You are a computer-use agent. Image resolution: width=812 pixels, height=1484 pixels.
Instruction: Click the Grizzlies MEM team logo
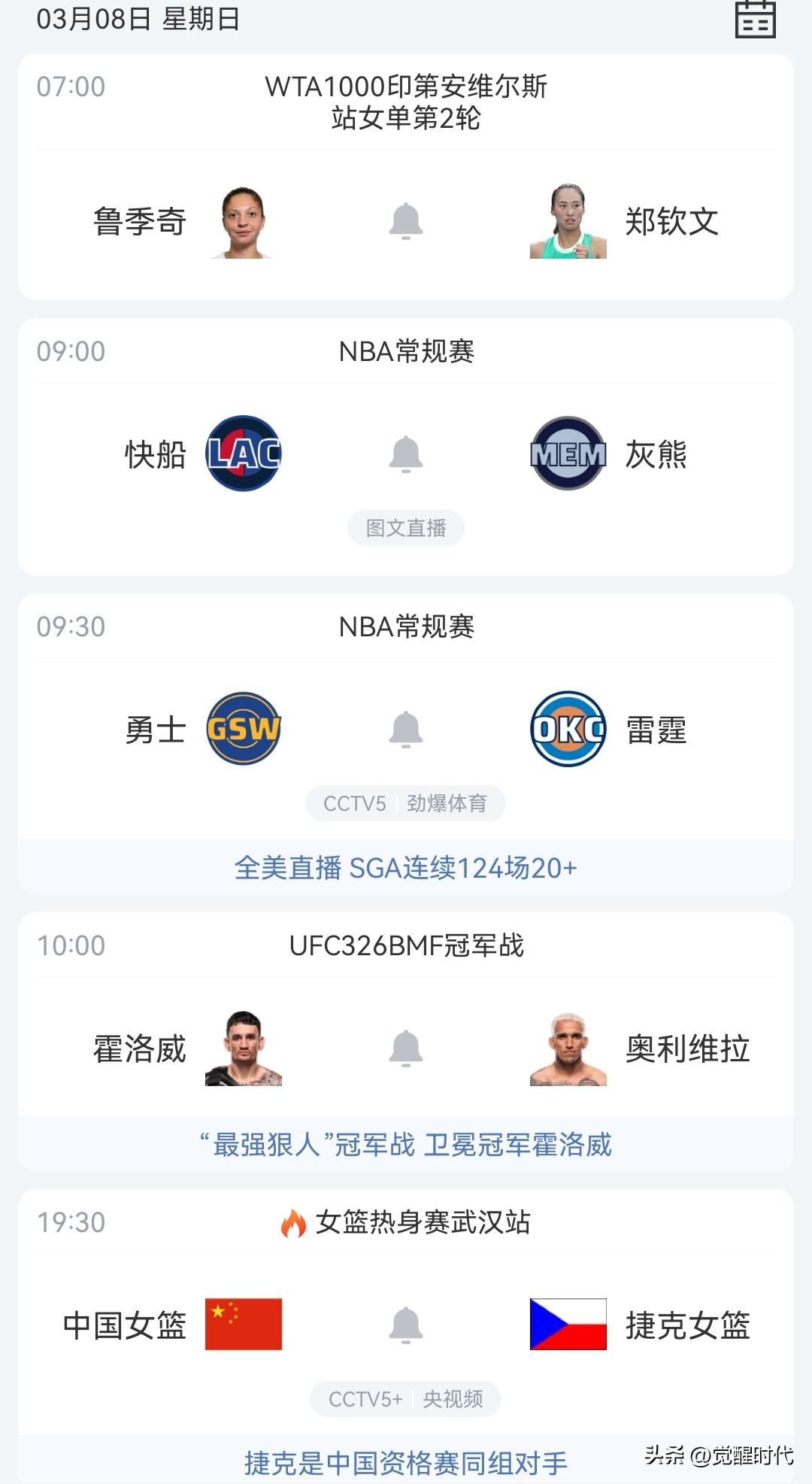click(x=568, y=452)
